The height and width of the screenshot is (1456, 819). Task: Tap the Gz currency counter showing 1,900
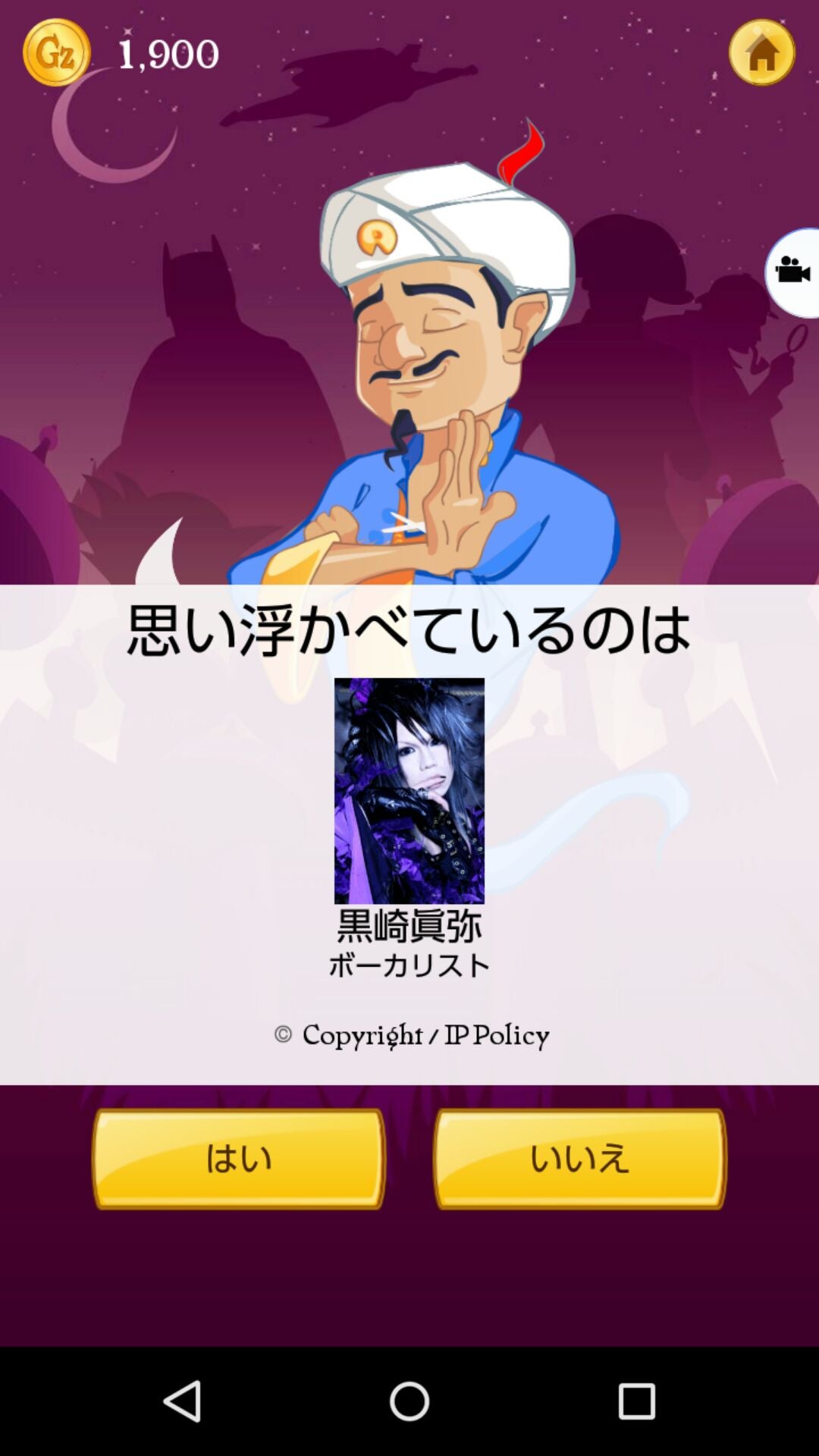tap(165, 52)
